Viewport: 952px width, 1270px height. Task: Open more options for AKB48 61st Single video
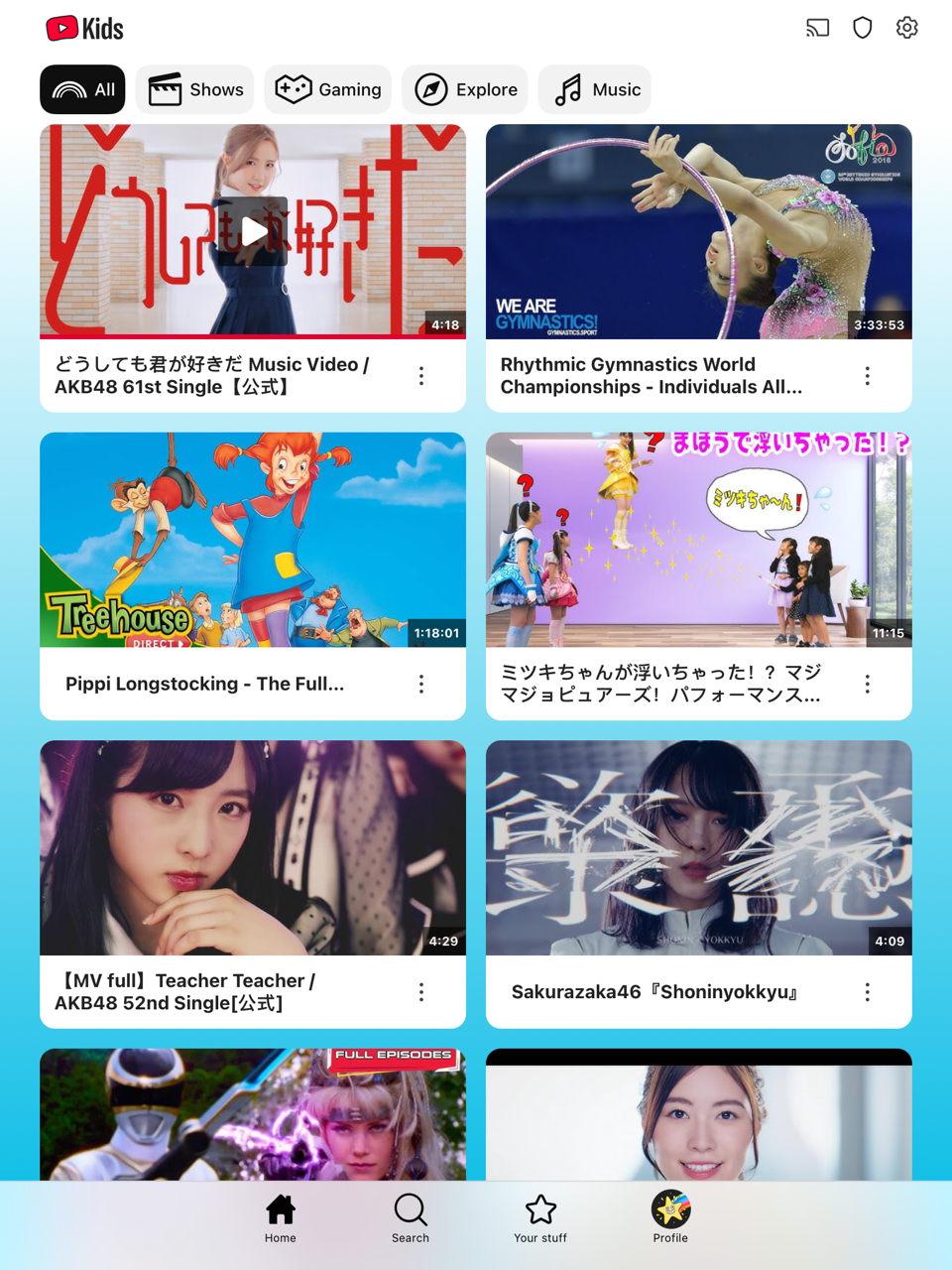pos(421,376)
